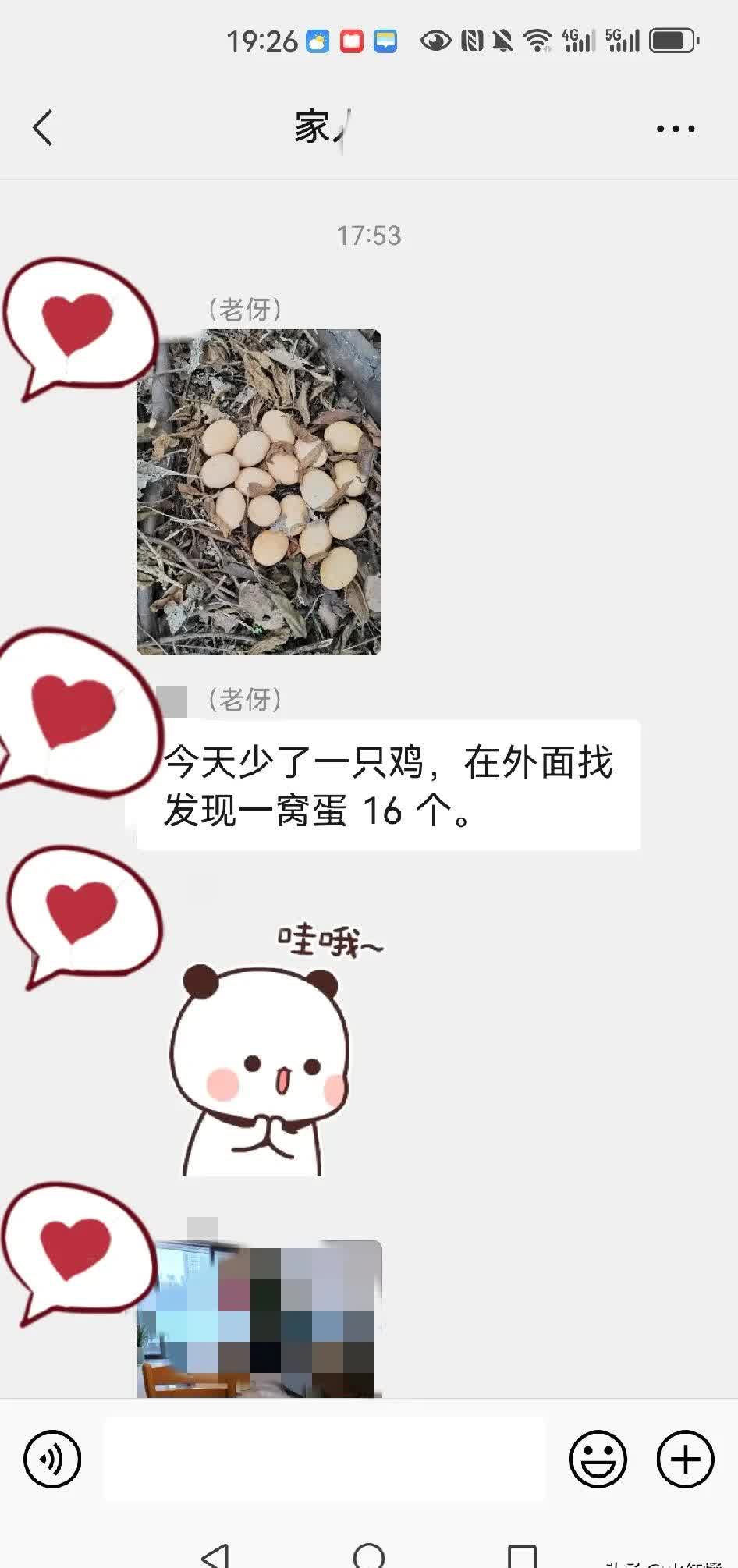
Task: Open the plus attachments panel
Action: [685, 1458]
